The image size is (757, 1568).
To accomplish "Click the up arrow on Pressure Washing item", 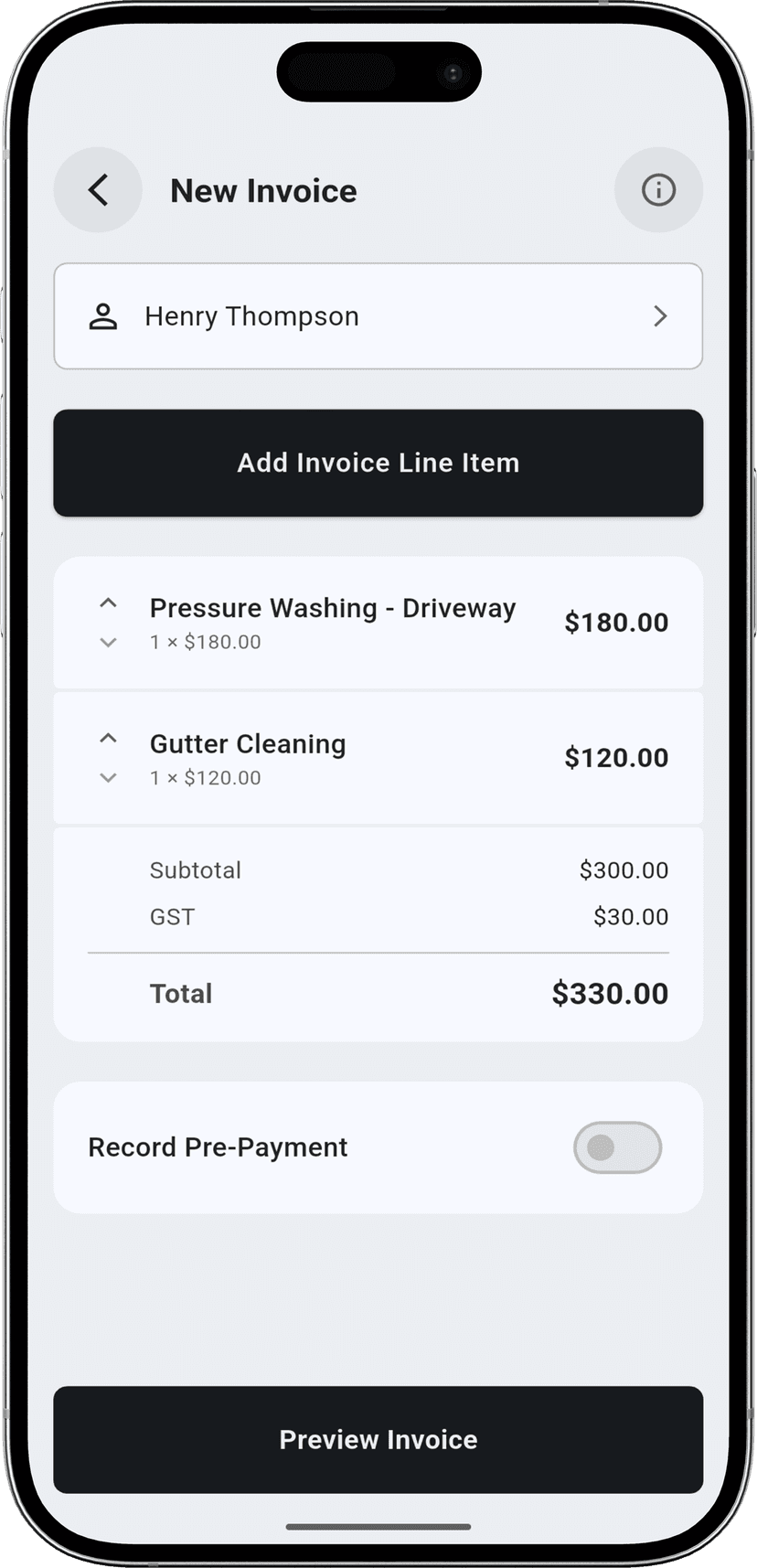I will coord(108,602).
